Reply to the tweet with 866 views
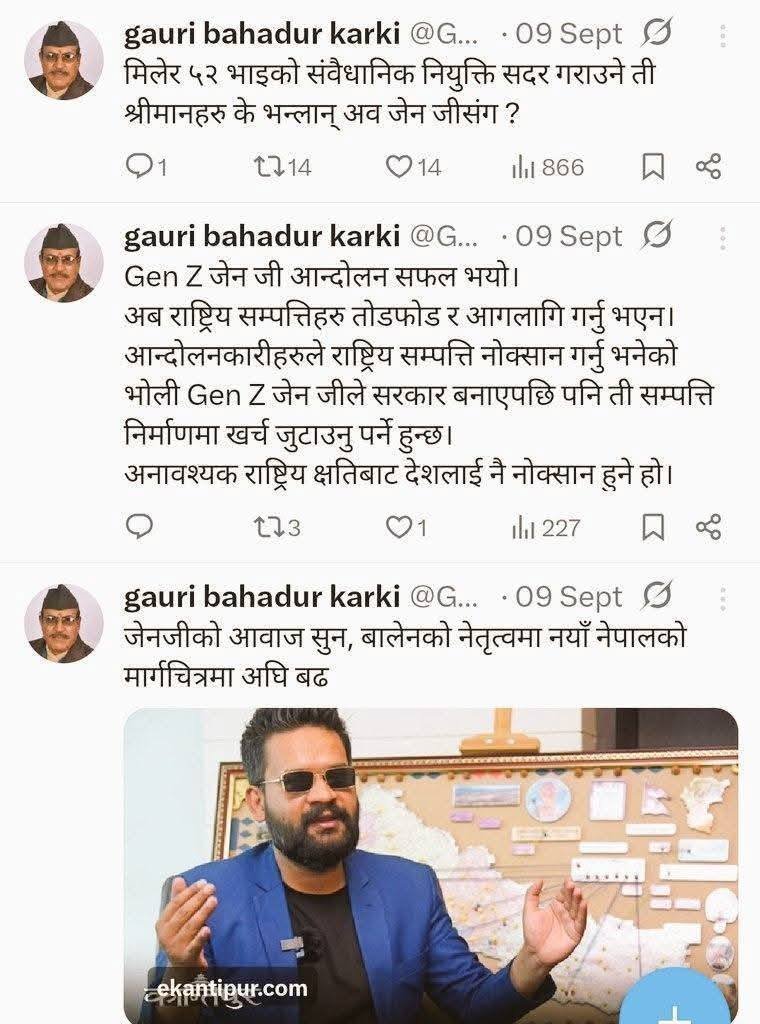 tap(139, 167)
